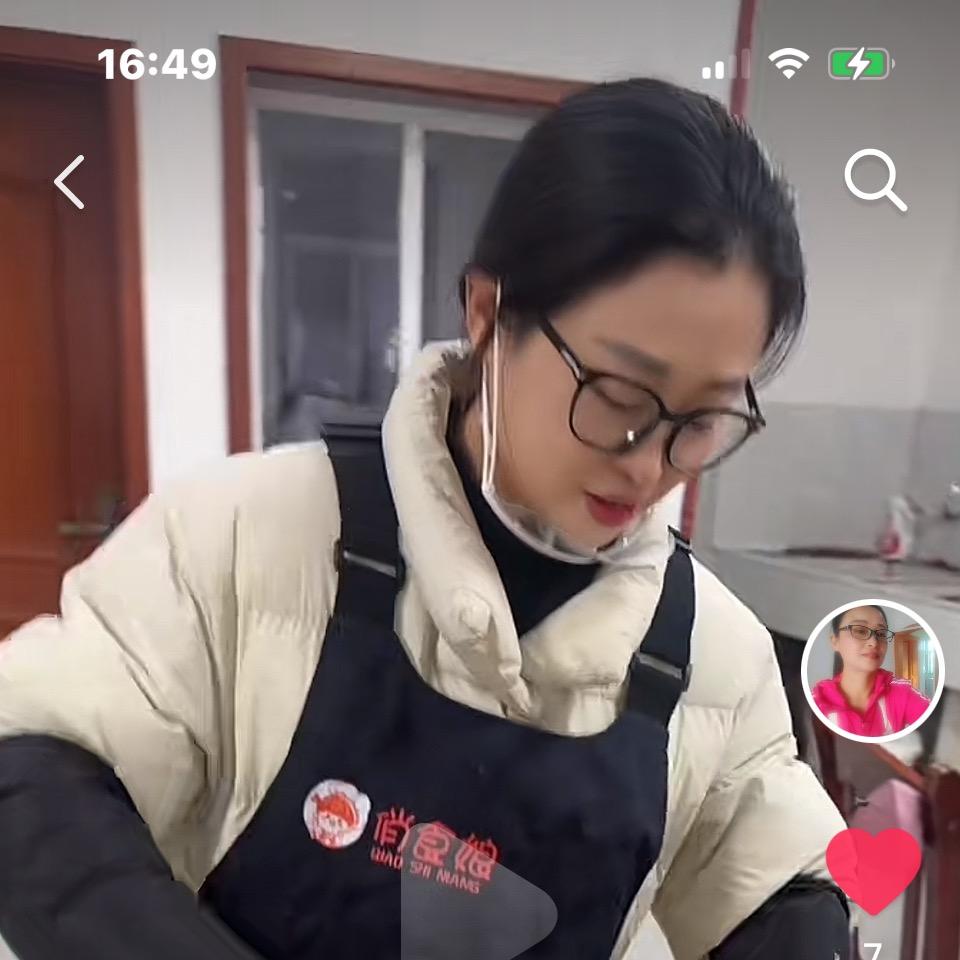Viewport: 960px width, 960px height.
Task: Open the search magnifier icon
Action: (x=875, y=181)
